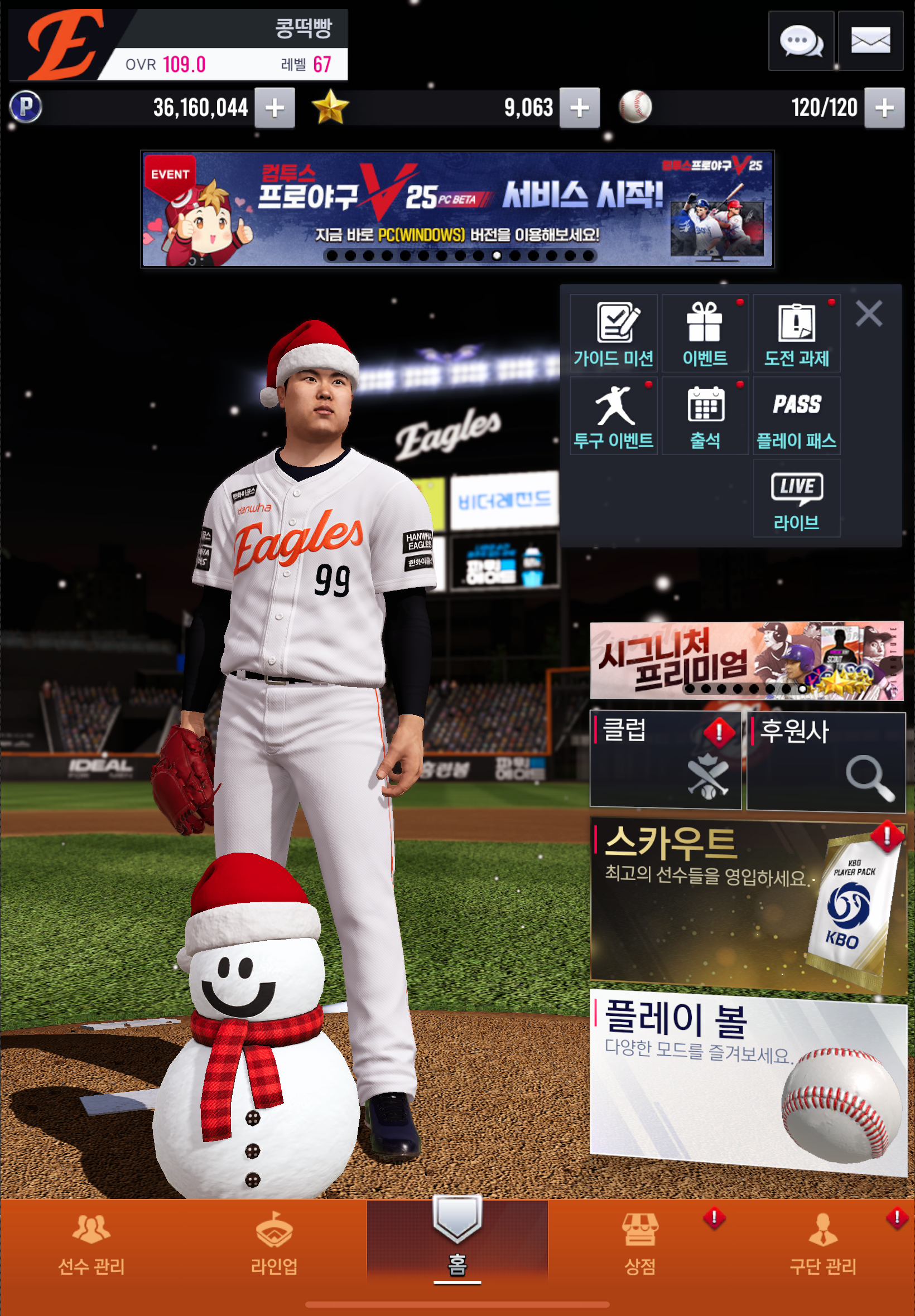
Task: Refill baseballs with the plus button
Action: pyautogui.click(x=884, y=108)
